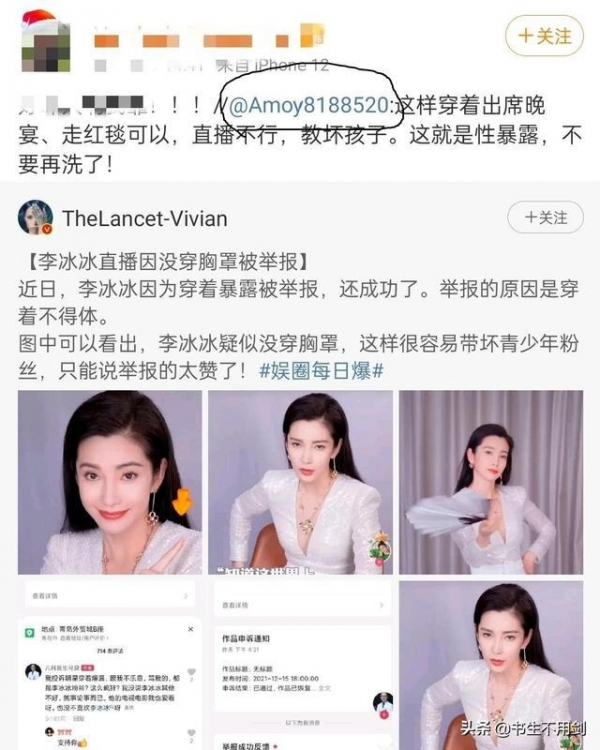Follow the reposting user at the top
This screenshot has width=600, height=750.
pyautogui.click(x=545, y=36)
